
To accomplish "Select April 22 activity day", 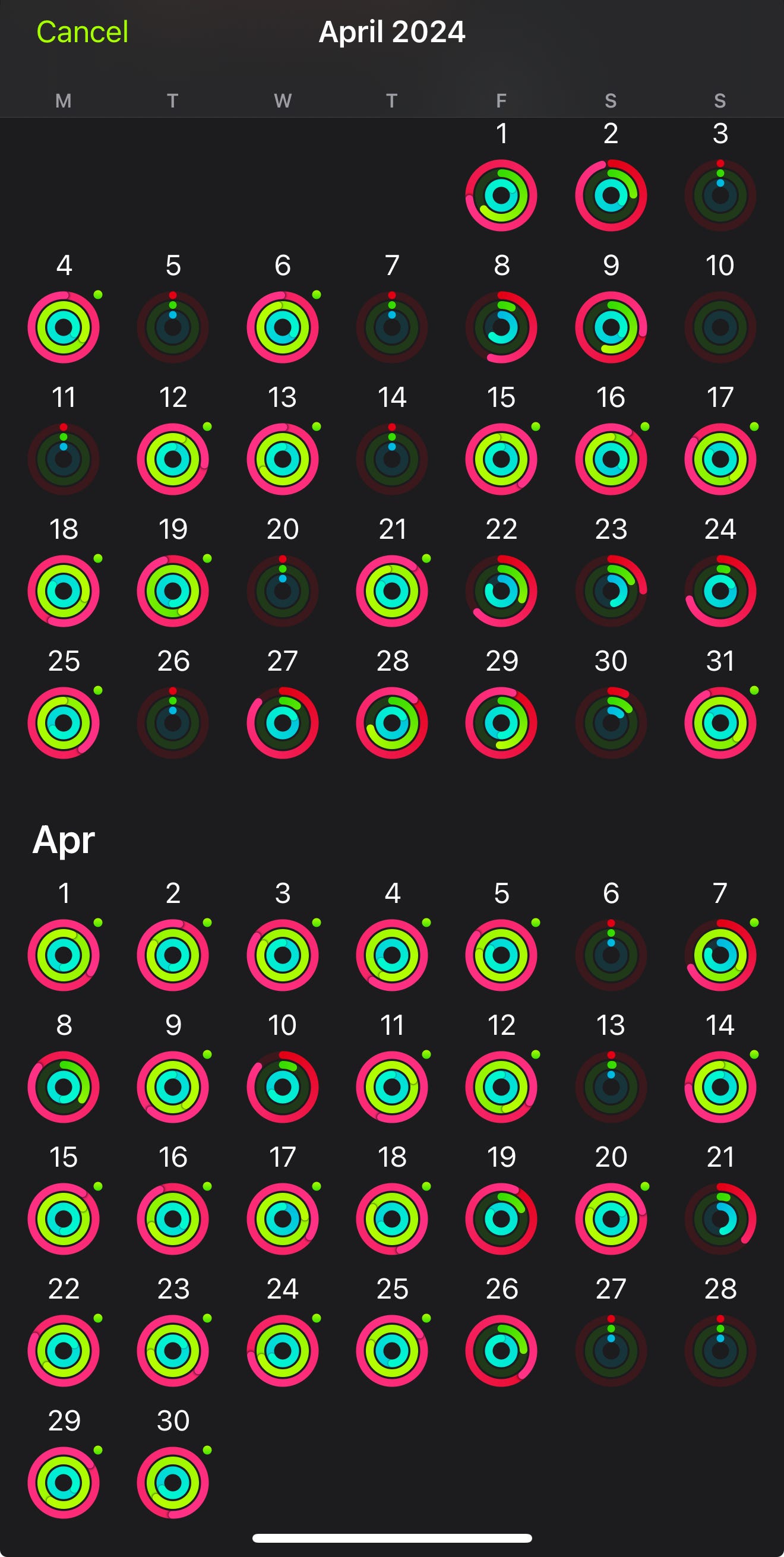I will coord(64,1350).
